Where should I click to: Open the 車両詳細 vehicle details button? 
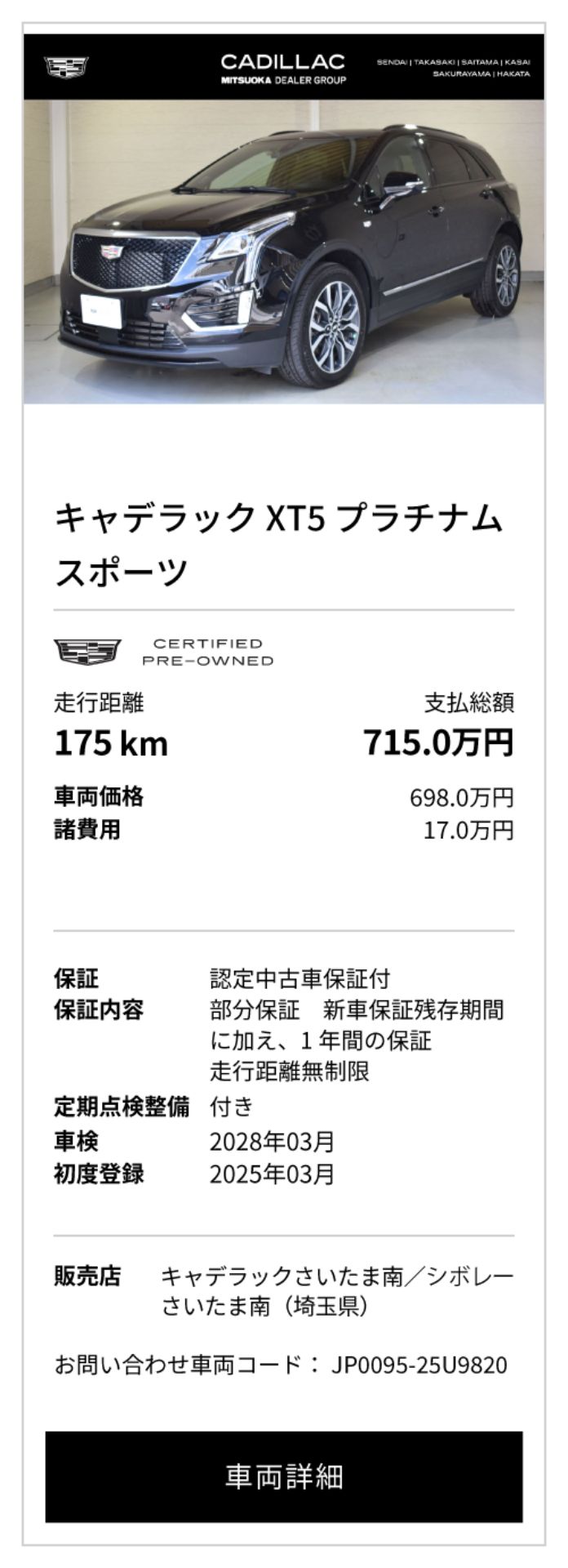[284, 1476]
